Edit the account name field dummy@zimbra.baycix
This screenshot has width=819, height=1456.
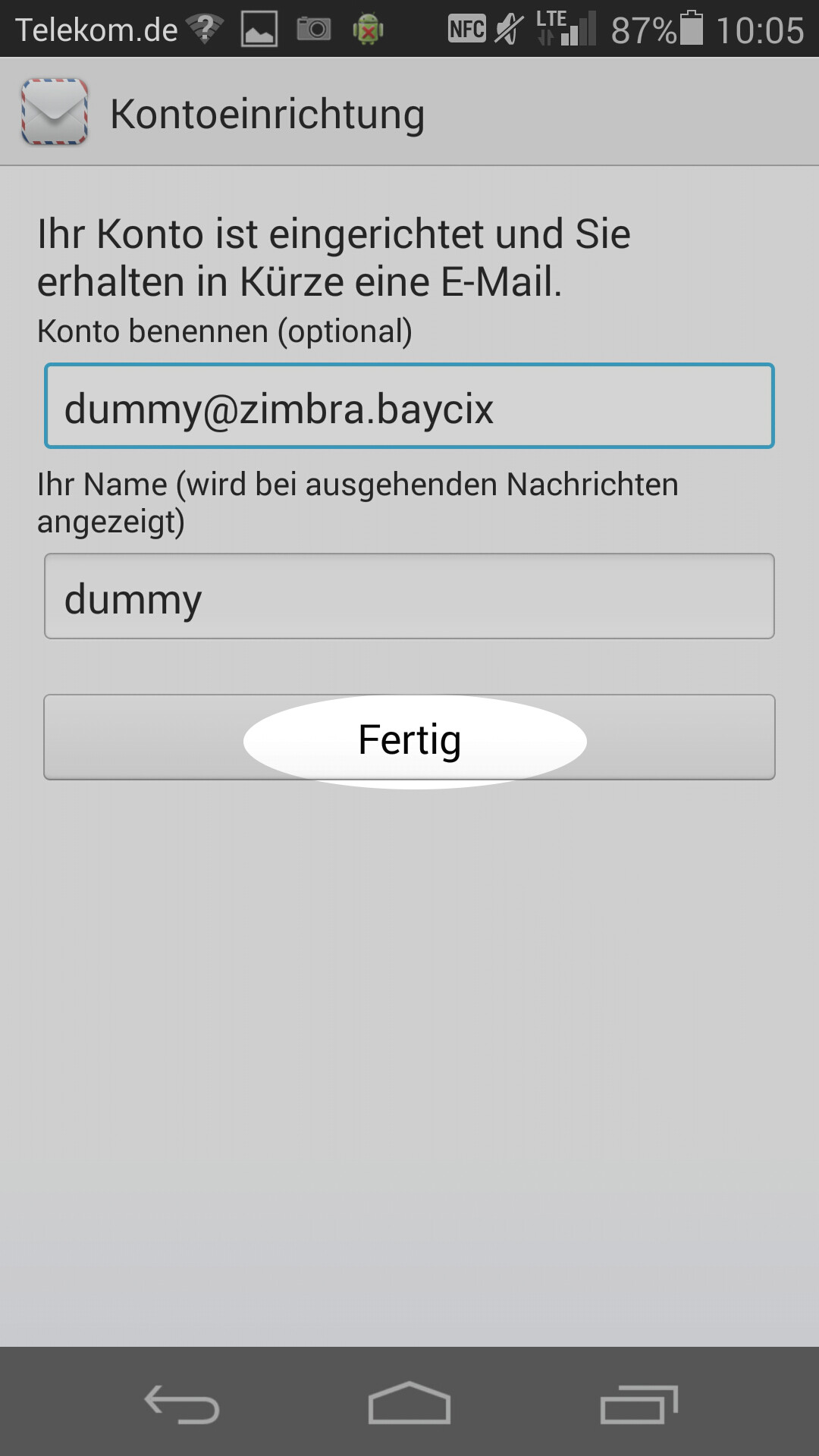[409, 406]
